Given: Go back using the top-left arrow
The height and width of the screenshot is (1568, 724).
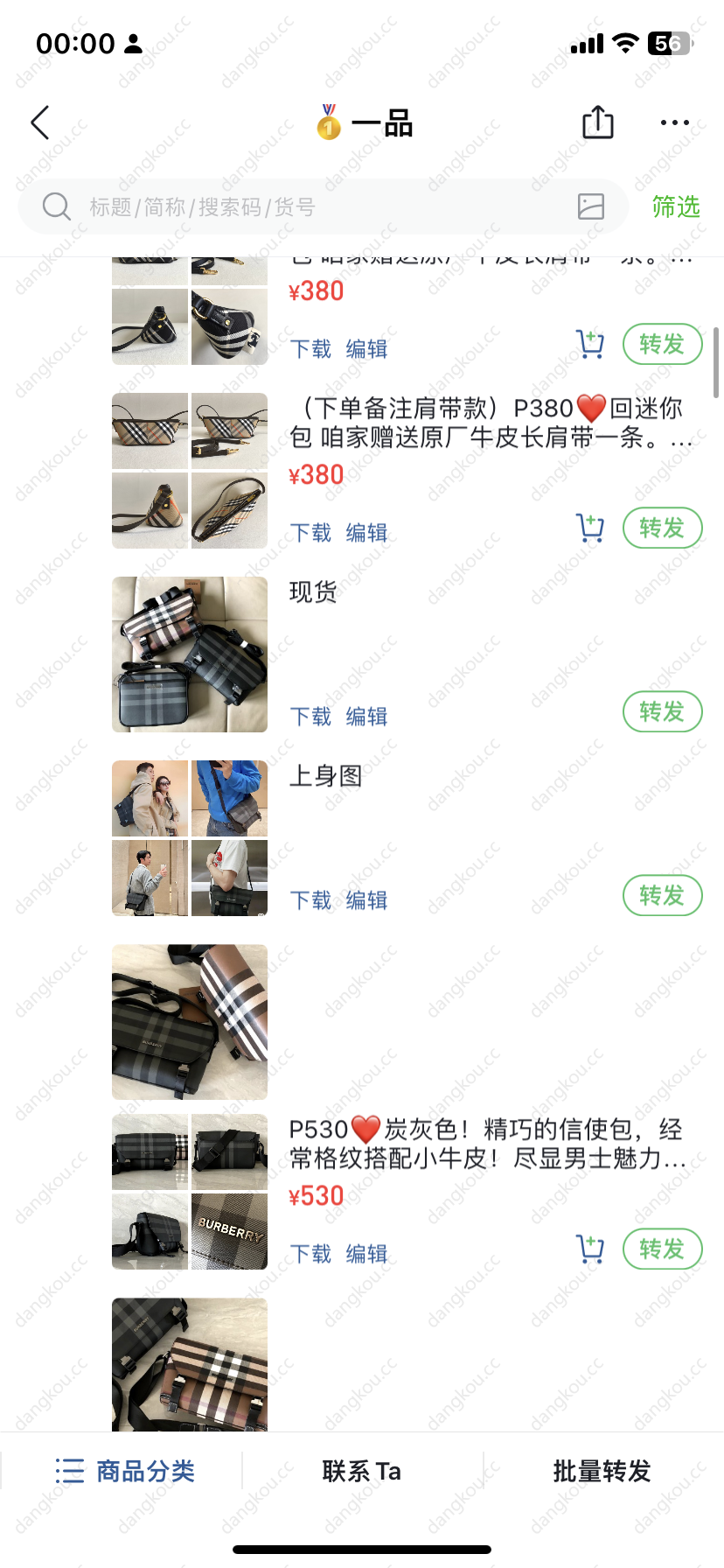Looking at the screenshot, I should point(40,122).
